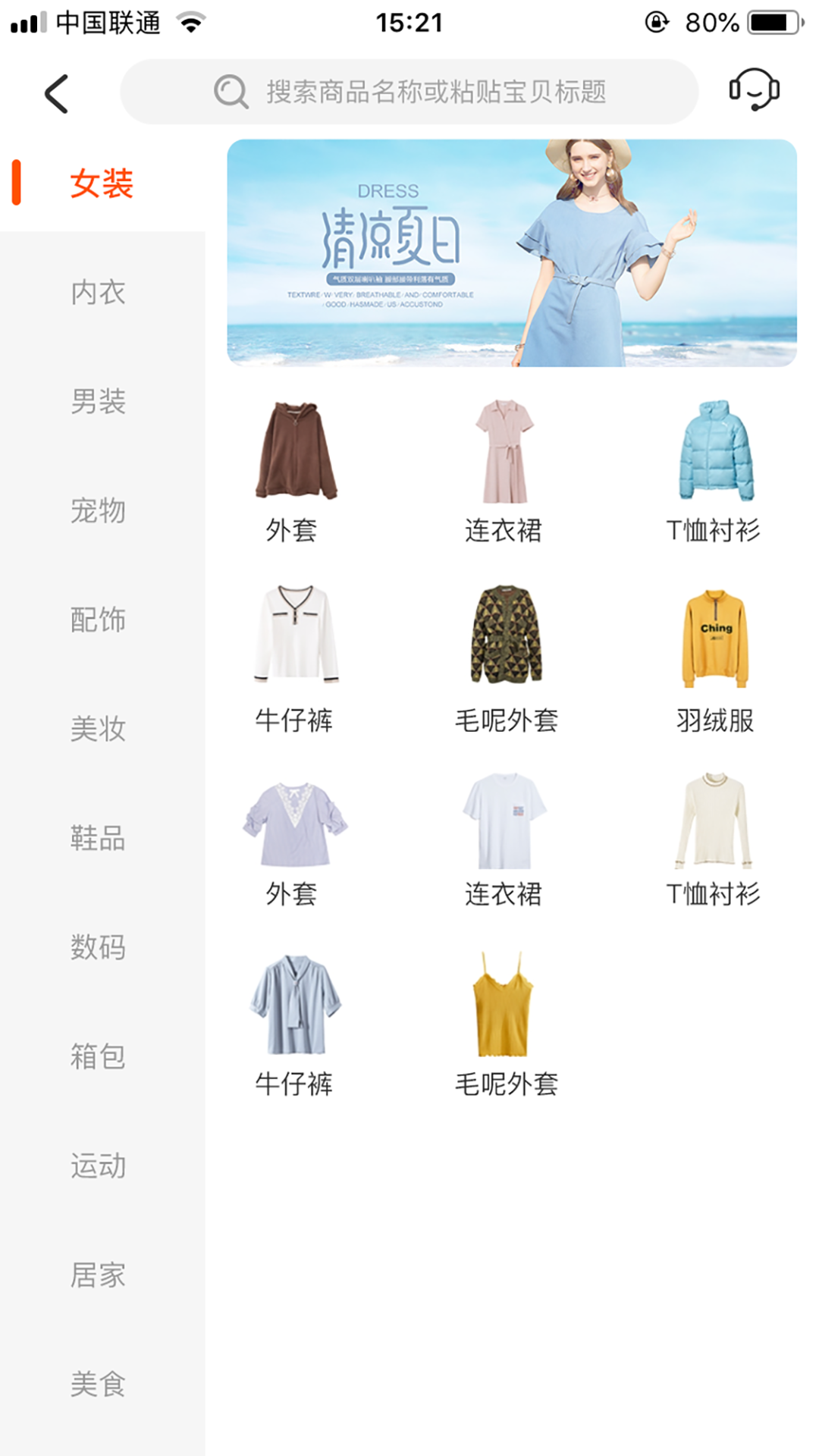Open the 居家 category
The width and height of the screenshot is (819, 1456).
[x=99, y=1276]
